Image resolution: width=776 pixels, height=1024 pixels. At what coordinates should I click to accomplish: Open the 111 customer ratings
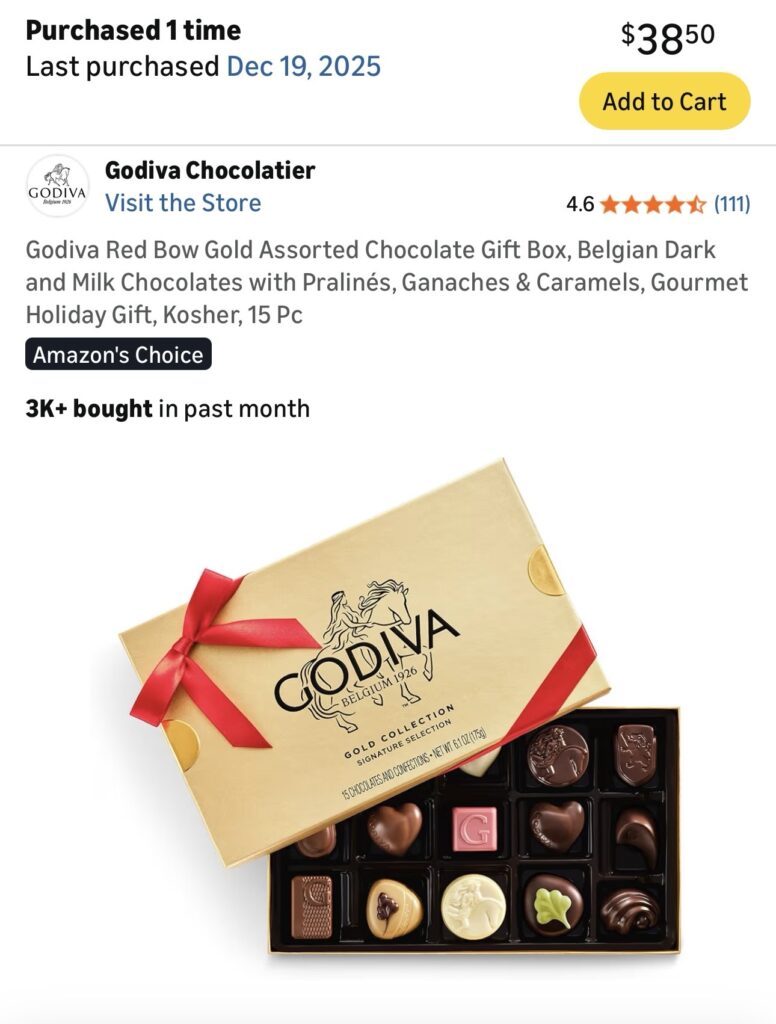click(731, 204)
